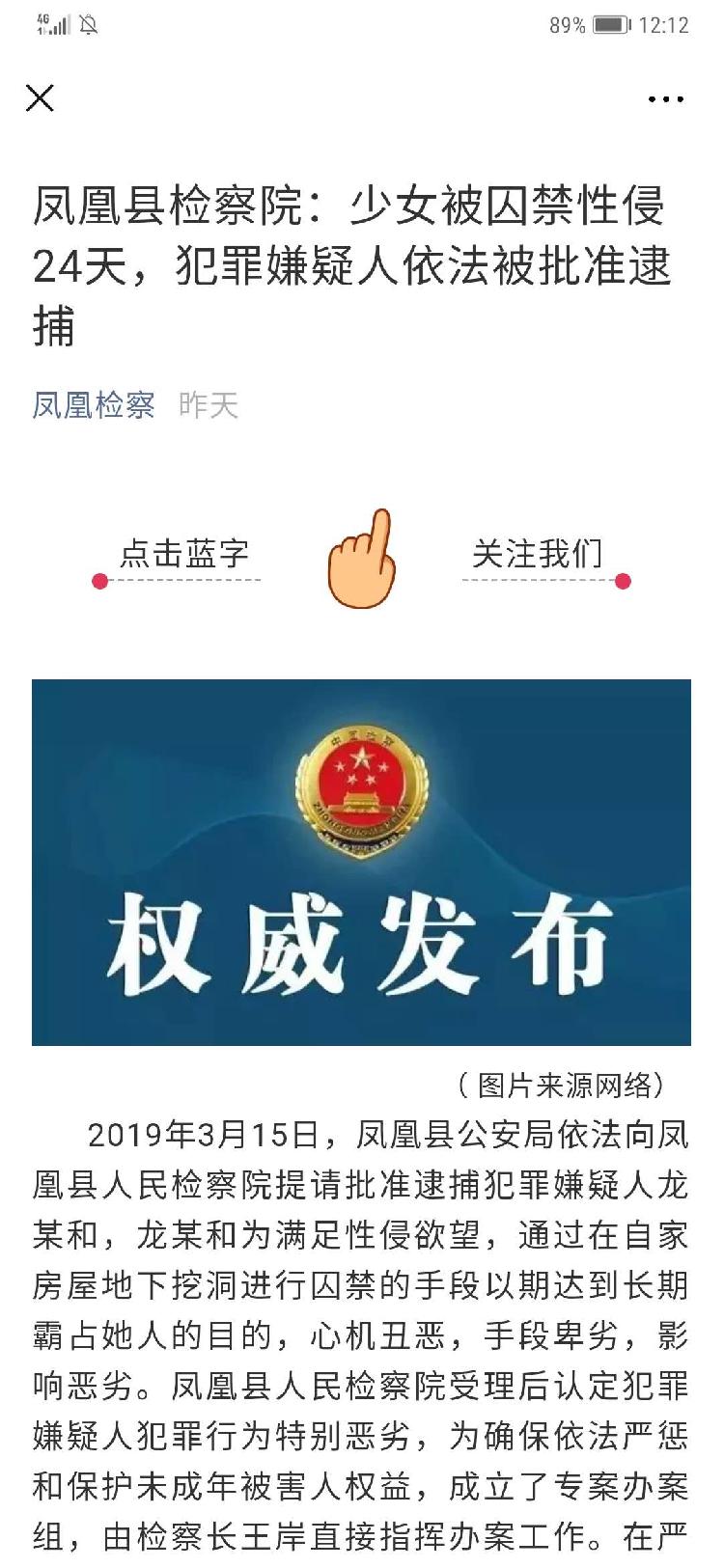724x1568 pixels.
Task: Open the three-dot overflow menu
Action: click(x=666, y=99)
